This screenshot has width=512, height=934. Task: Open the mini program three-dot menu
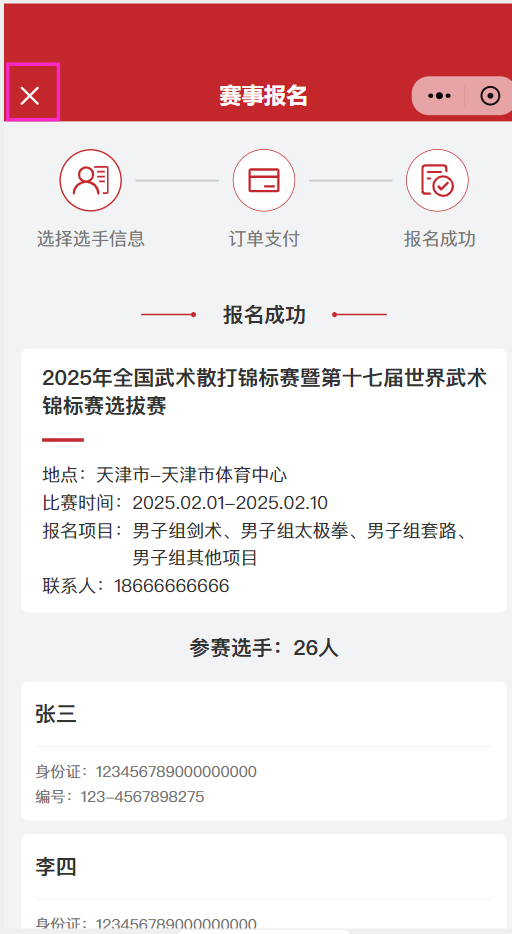click(439, 96)
